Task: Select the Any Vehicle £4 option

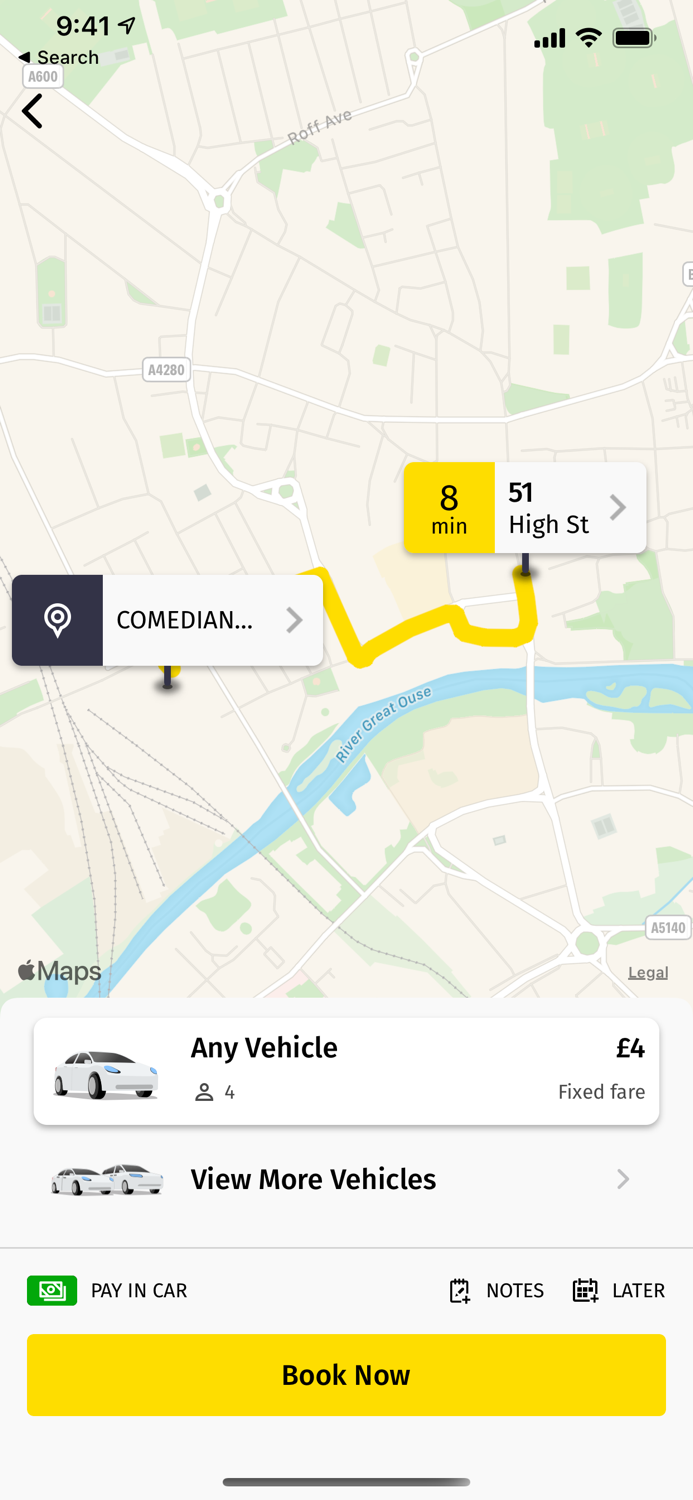Action: [x=346, y=1071]
